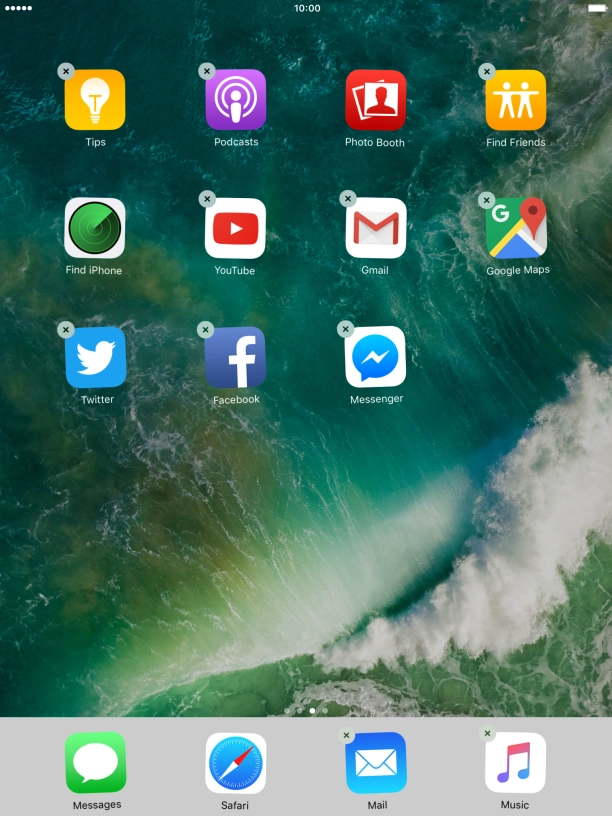Viewport: 612px width, 816px height.
Task: Tap the X badge on Messenger
Action: pyautogui.click(x=346, y=329)
